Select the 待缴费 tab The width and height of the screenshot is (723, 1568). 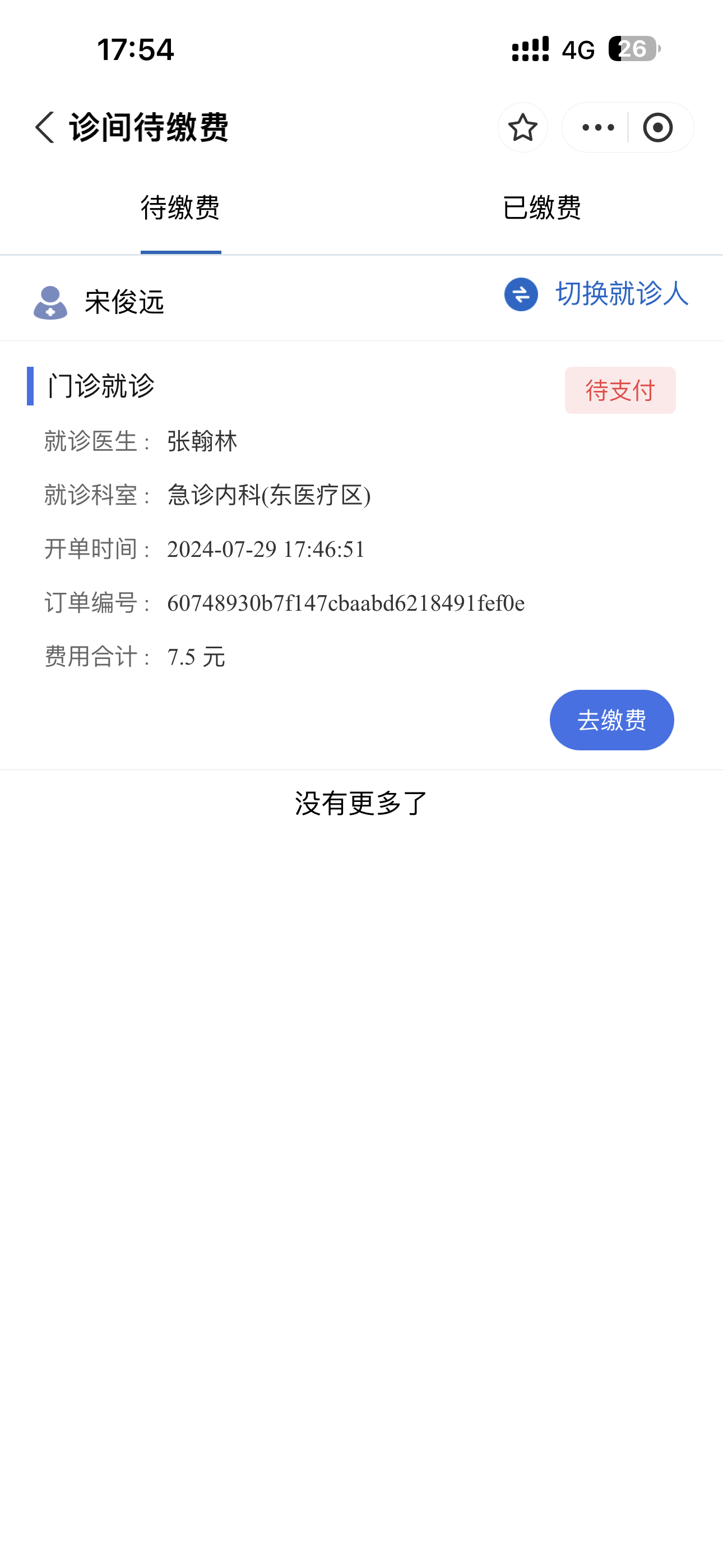[x=180, y=207]
